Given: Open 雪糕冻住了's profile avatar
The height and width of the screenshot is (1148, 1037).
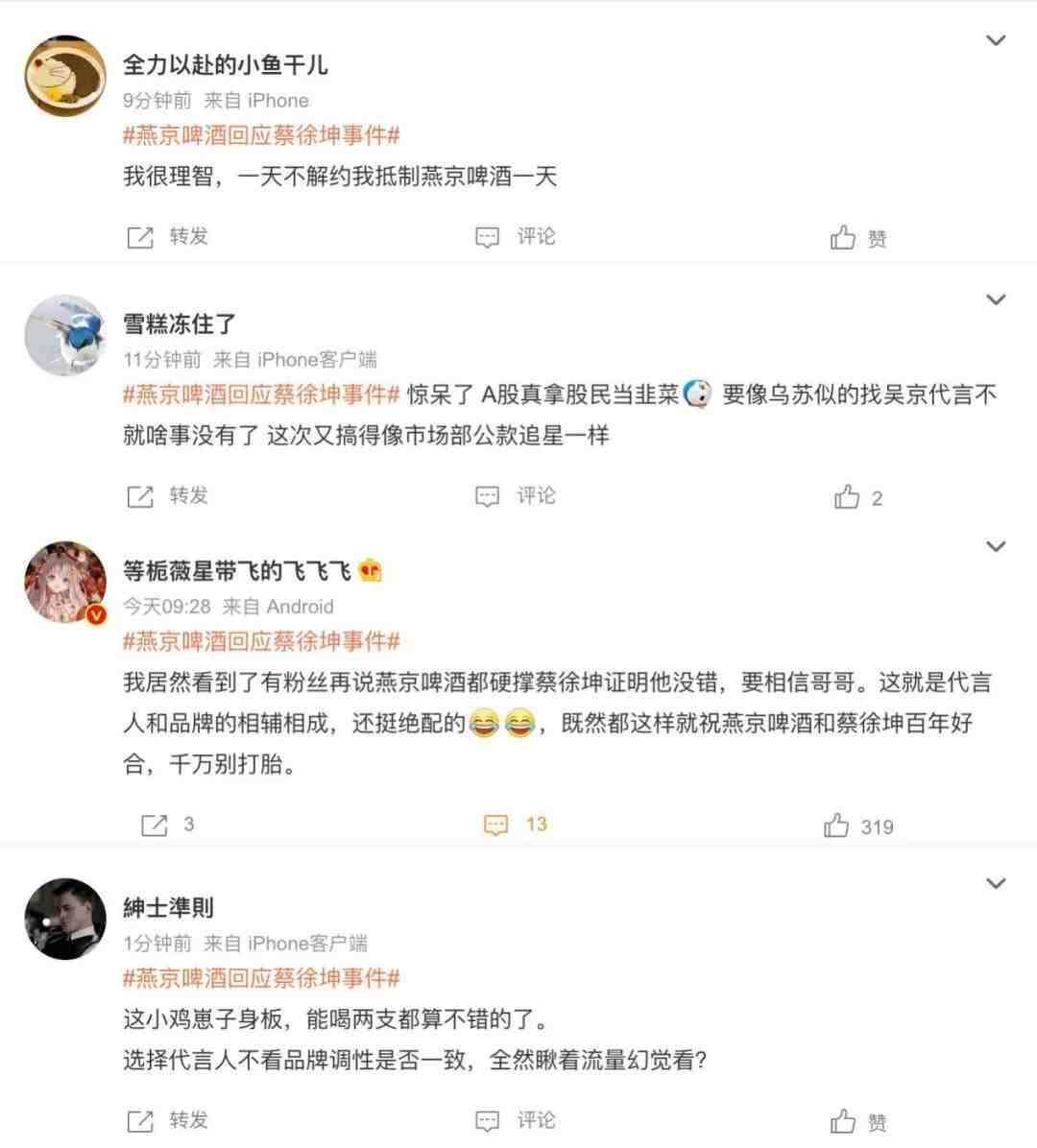Looking at the screenshot, I should pyautogui.click(x=64, y=335).
